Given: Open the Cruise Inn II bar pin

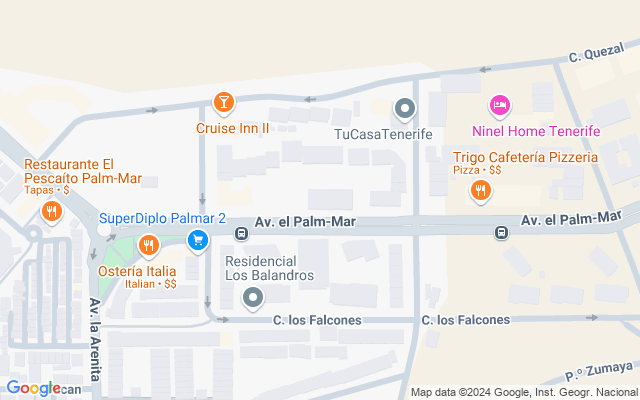Looking at the screenshot, I should point(224,103).
